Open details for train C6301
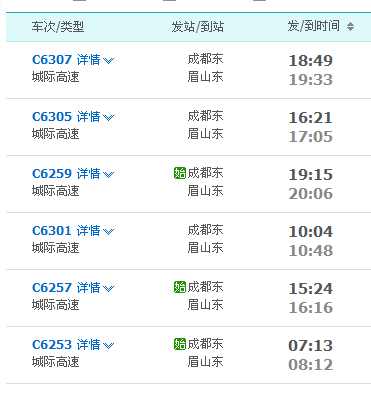Screen dimensions: 371x394 point(95,231)
